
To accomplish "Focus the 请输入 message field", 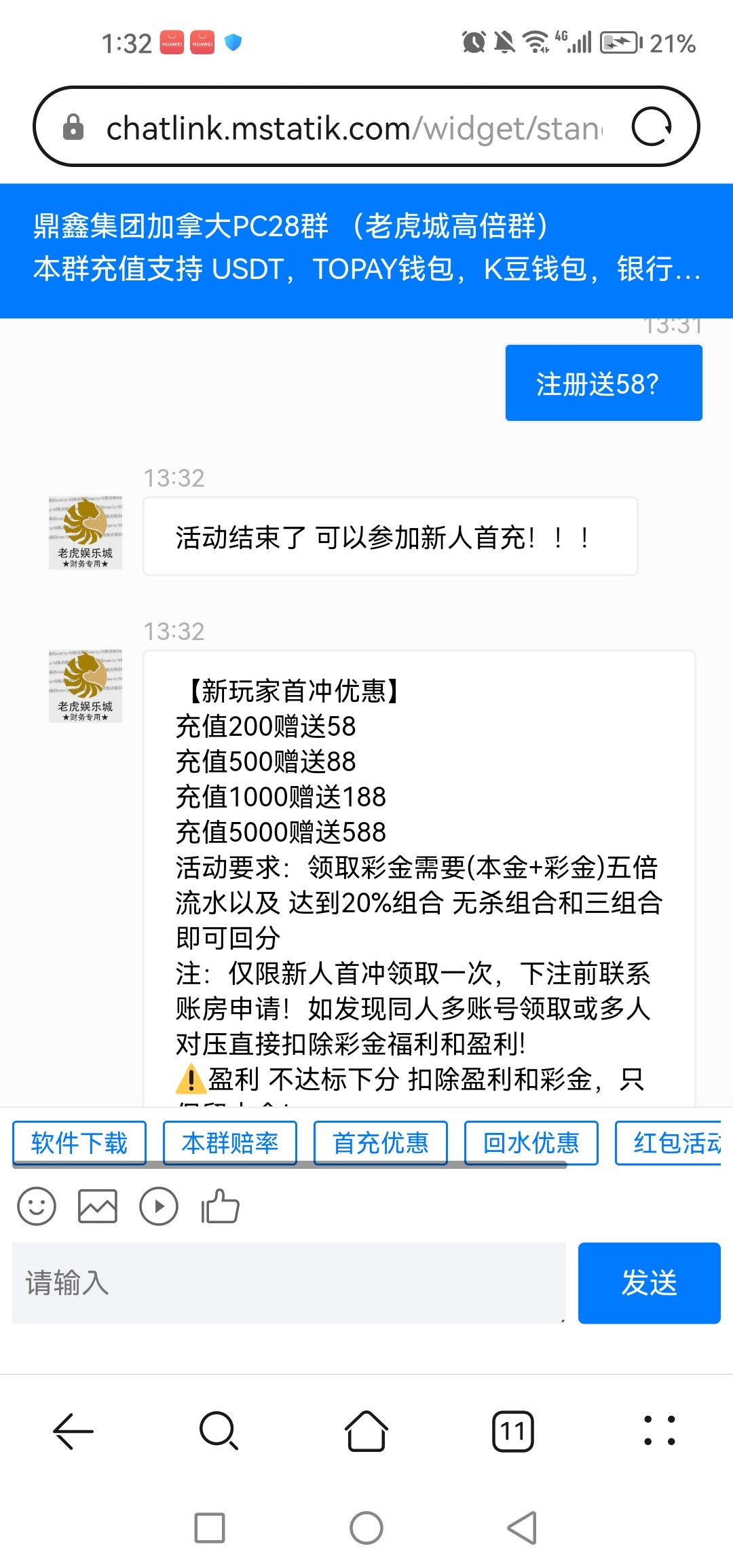I will (x=288, y=1283).
